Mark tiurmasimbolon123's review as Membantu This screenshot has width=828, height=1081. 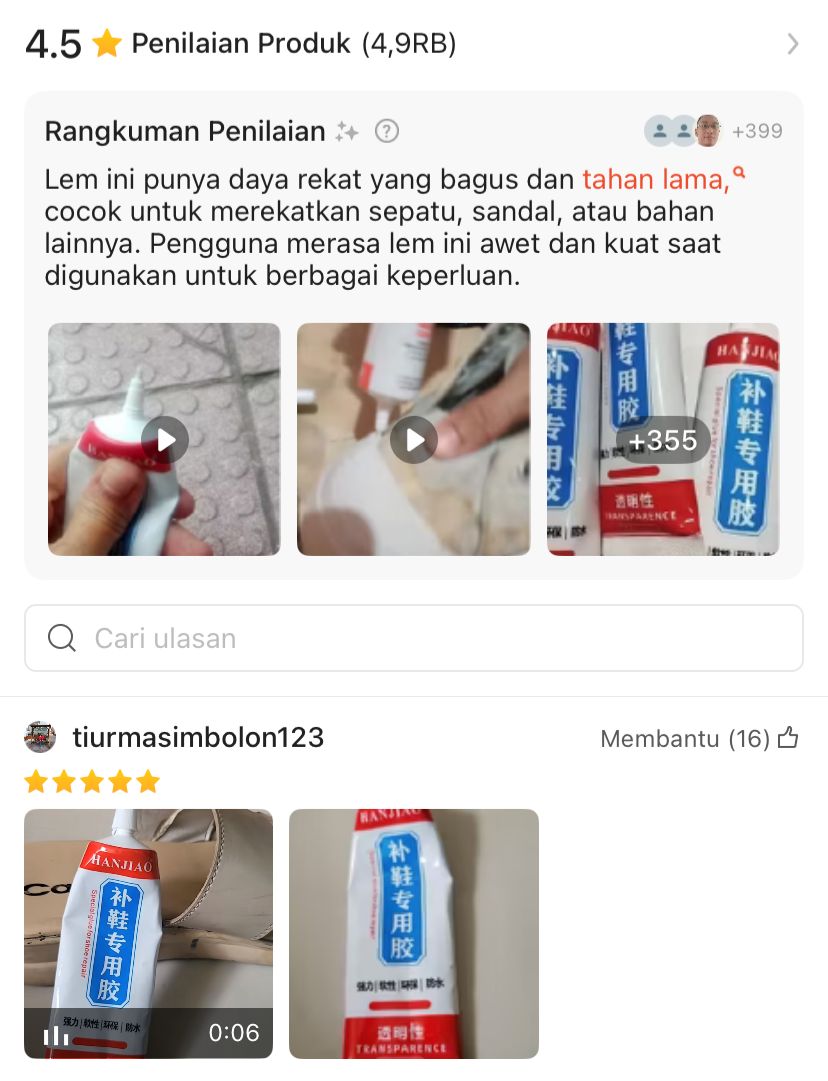point(788,739)
